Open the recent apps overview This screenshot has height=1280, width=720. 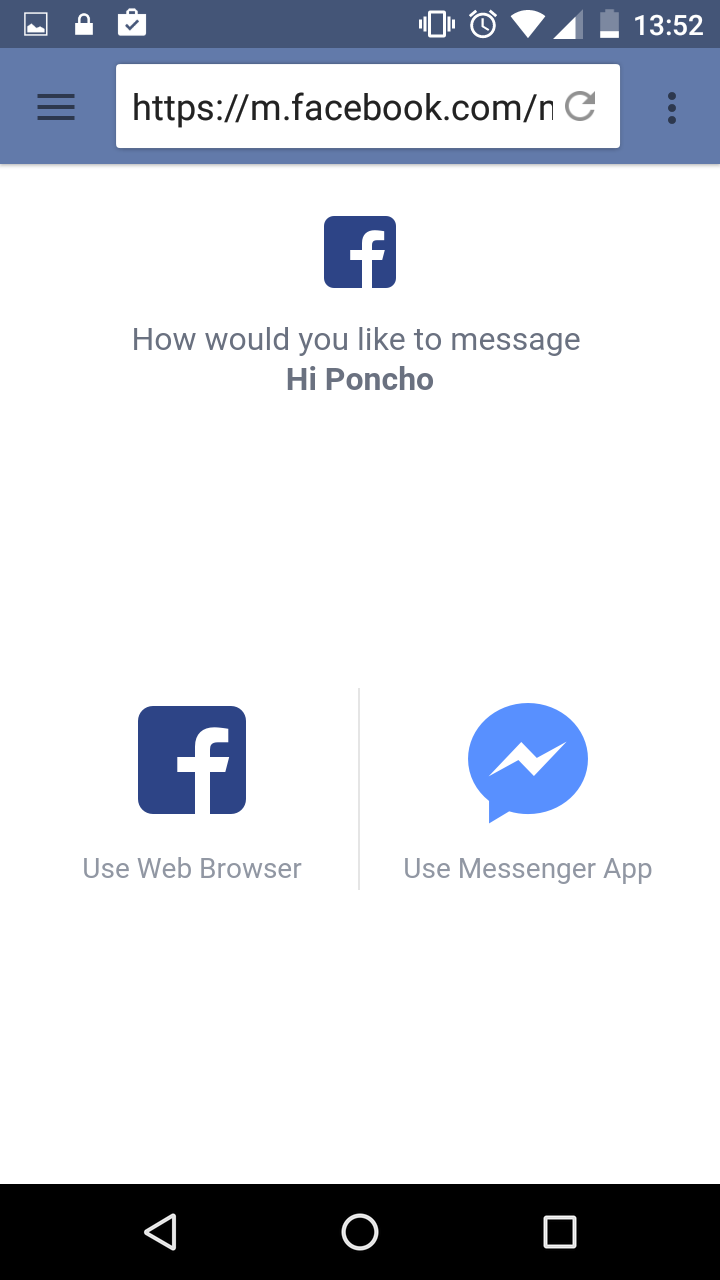tap(560, 1232)
